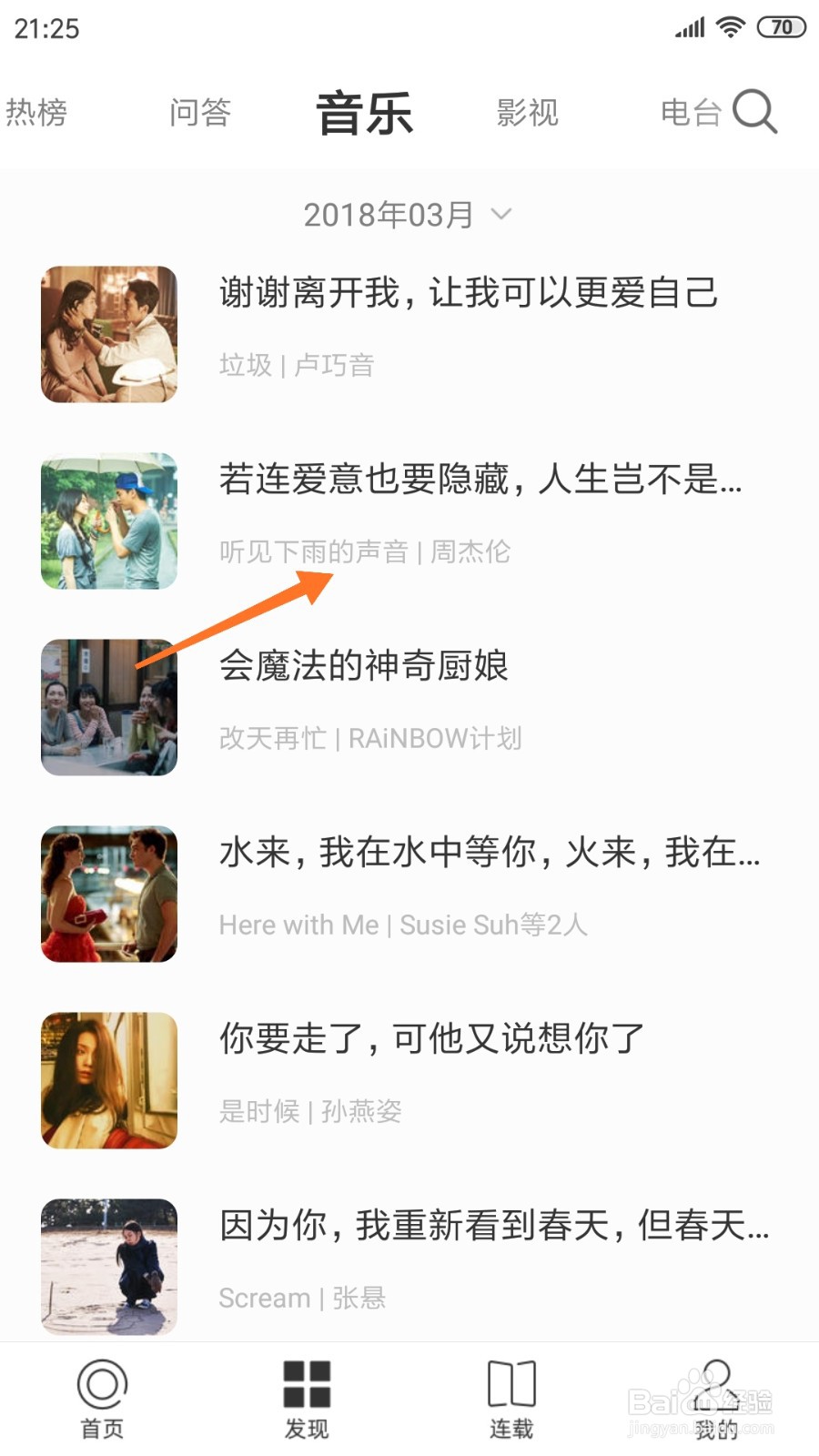819x1456 pixels.
Task: Select the 问答 section
Action: [x=202, y=111]
